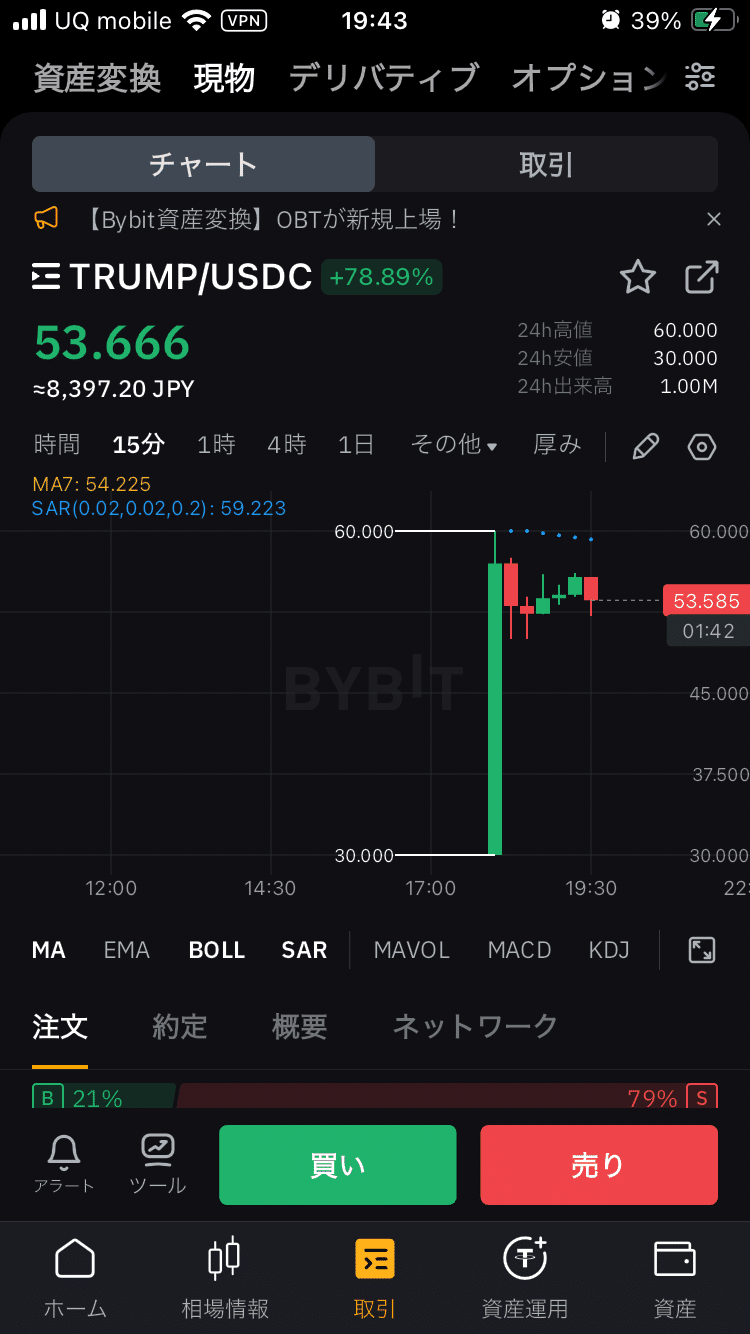750x1334 pixels.
Task: Open the TRUMP/USDC pair selector
Action: 173,277
